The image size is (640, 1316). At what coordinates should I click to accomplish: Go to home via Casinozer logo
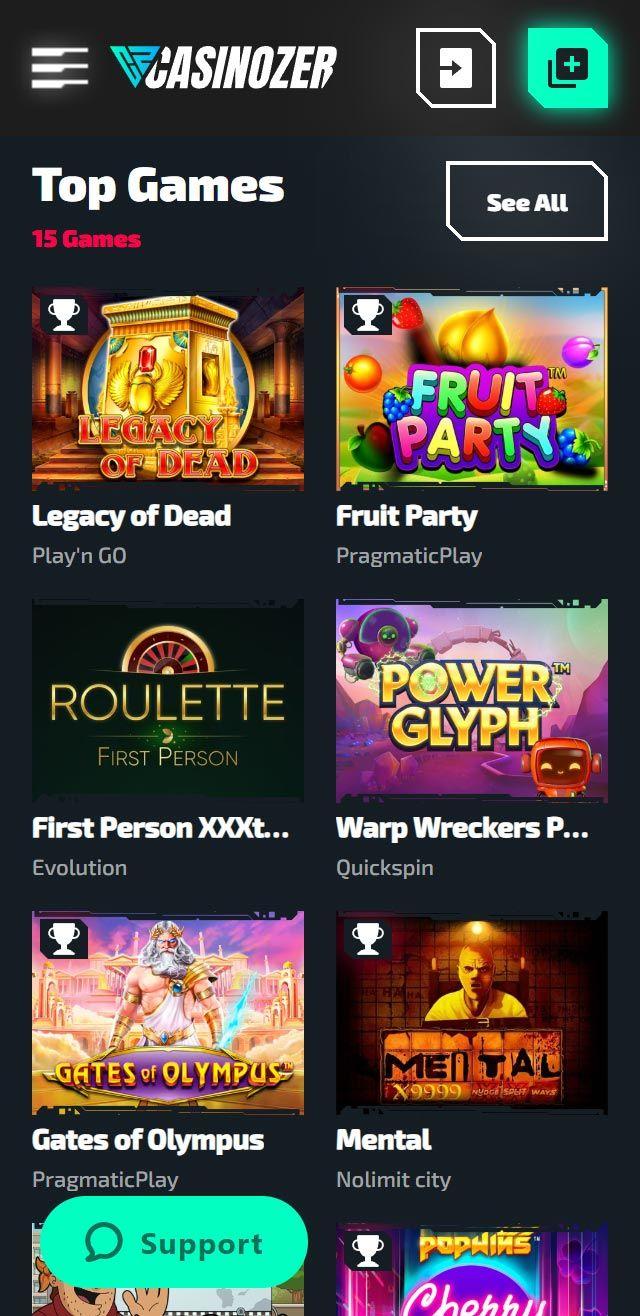click(223, 68)
